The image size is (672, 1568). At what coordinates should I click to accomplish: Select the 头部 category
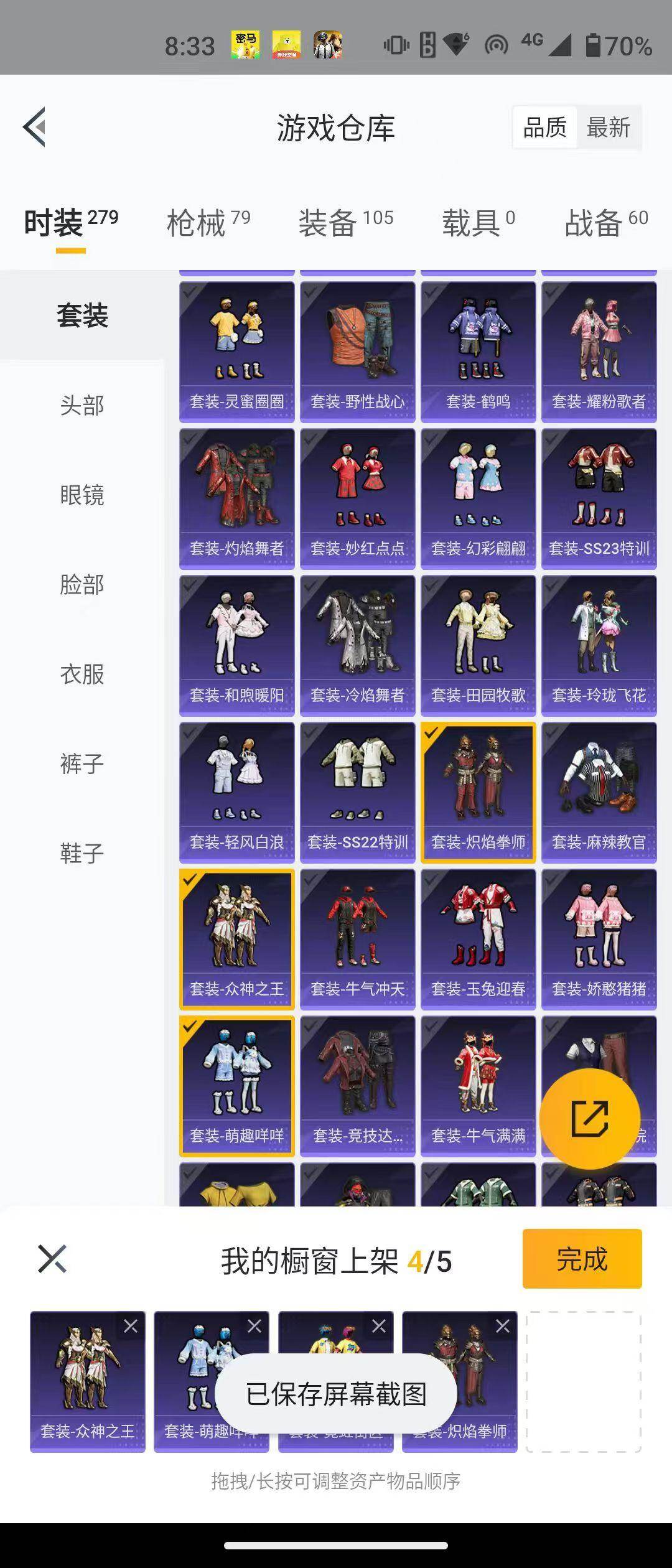(82, 405)
